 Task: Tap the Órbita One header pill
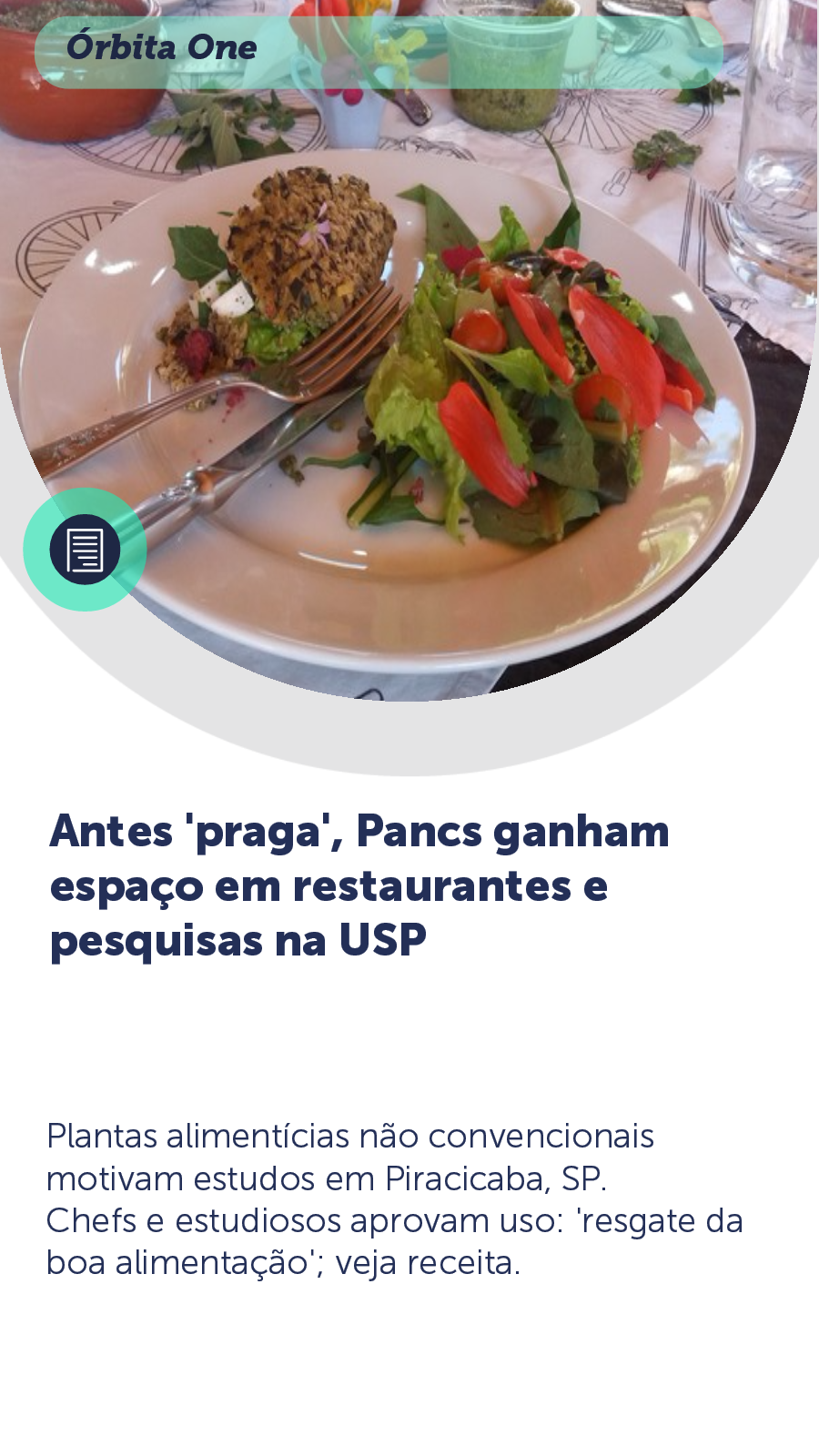pos(378,51)
